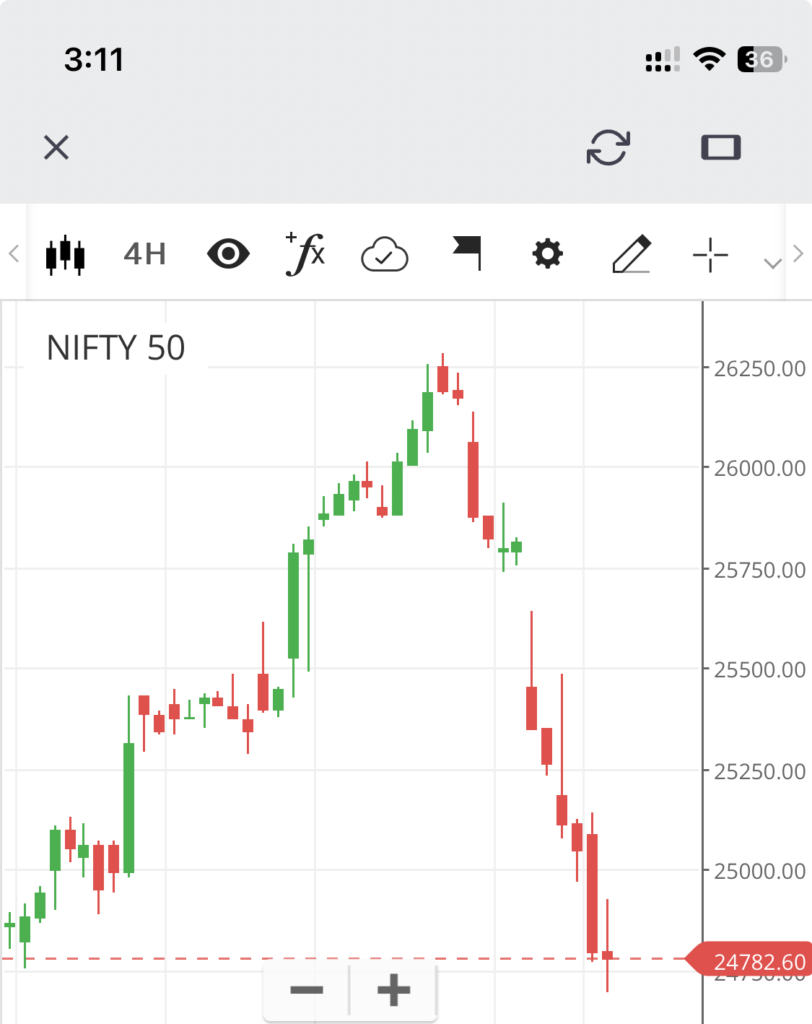
Task: Show earlier toolbar items with left arrow
Action: click(14, 254)
